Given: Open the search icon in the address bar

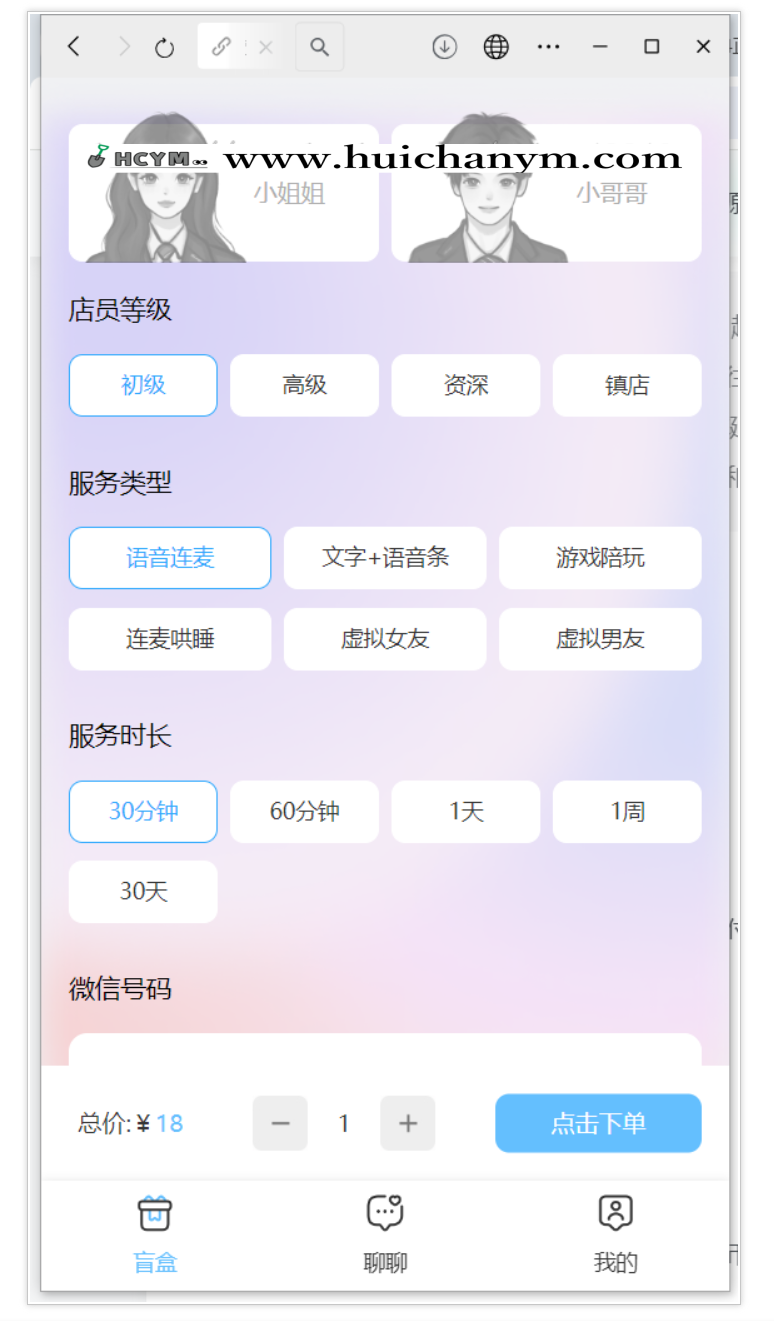Looking at the screenshot, I should tap(320, 46).
